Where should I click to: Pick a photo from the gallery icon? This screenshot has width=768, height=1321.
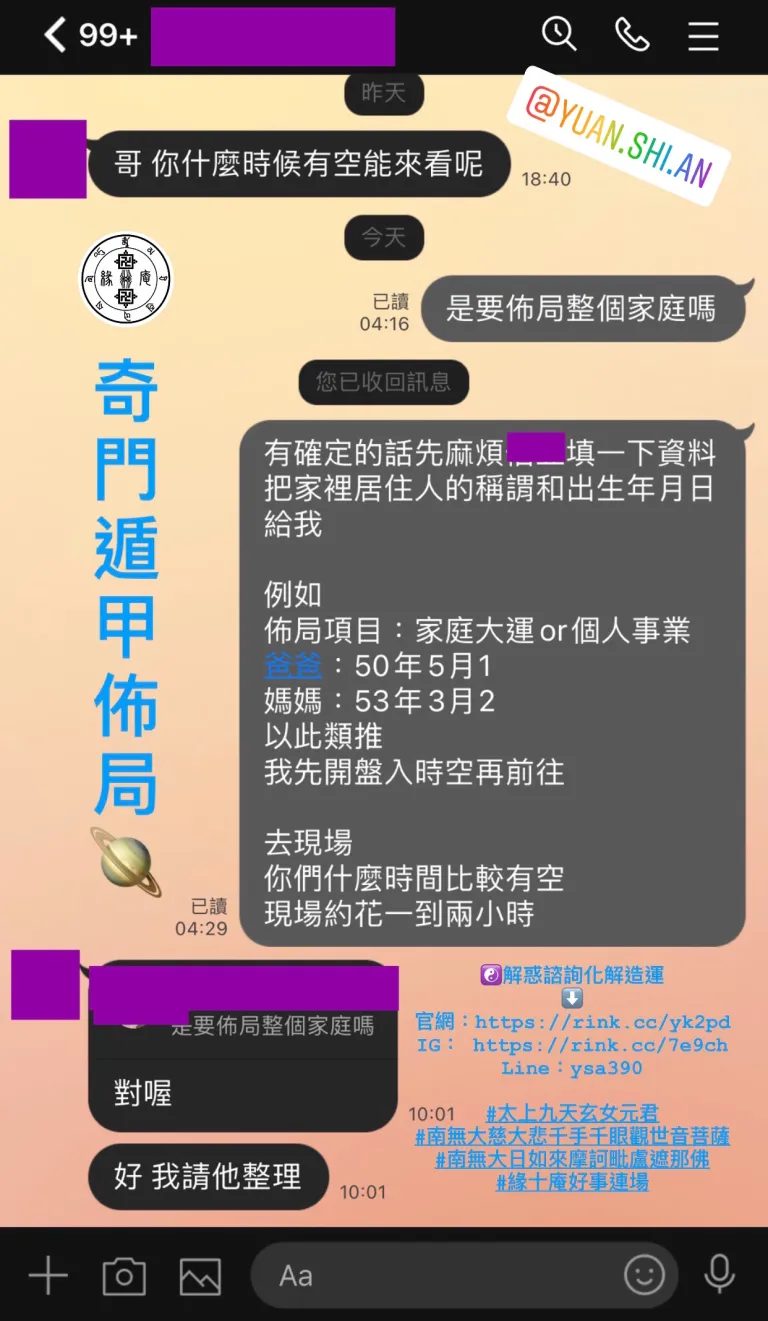pos(200,1277)
